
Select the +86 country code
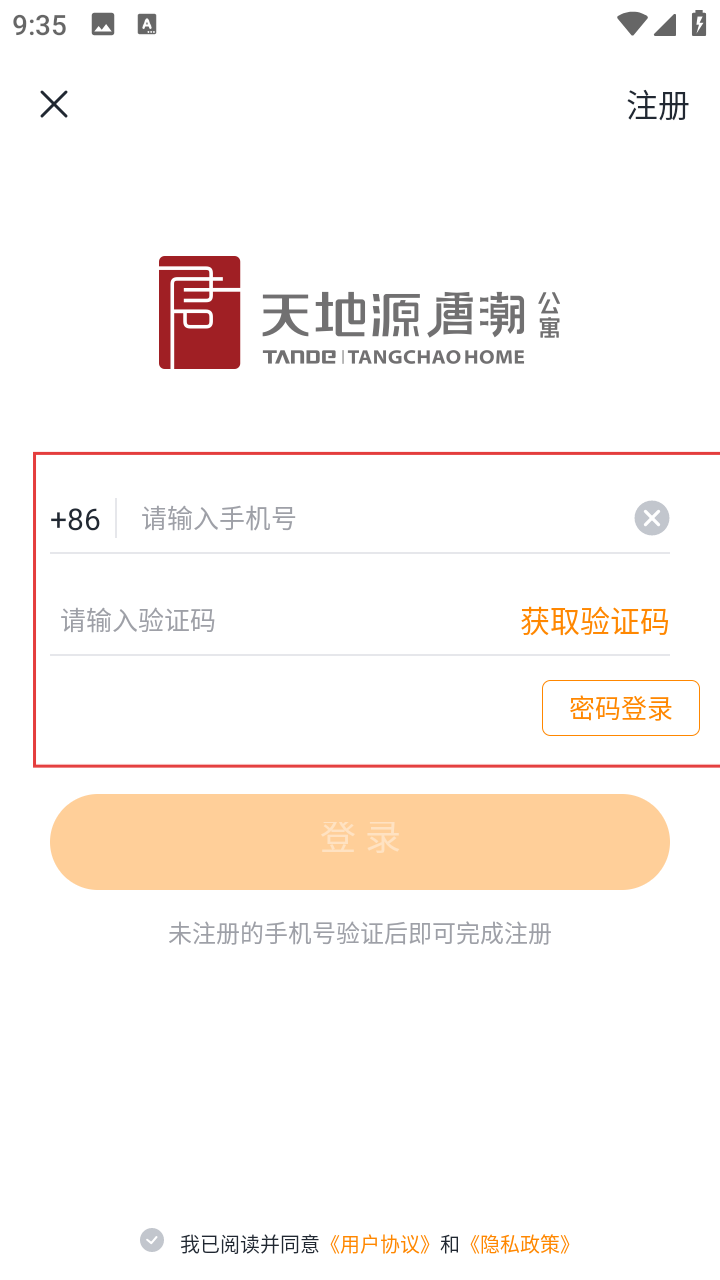(76, 519)
